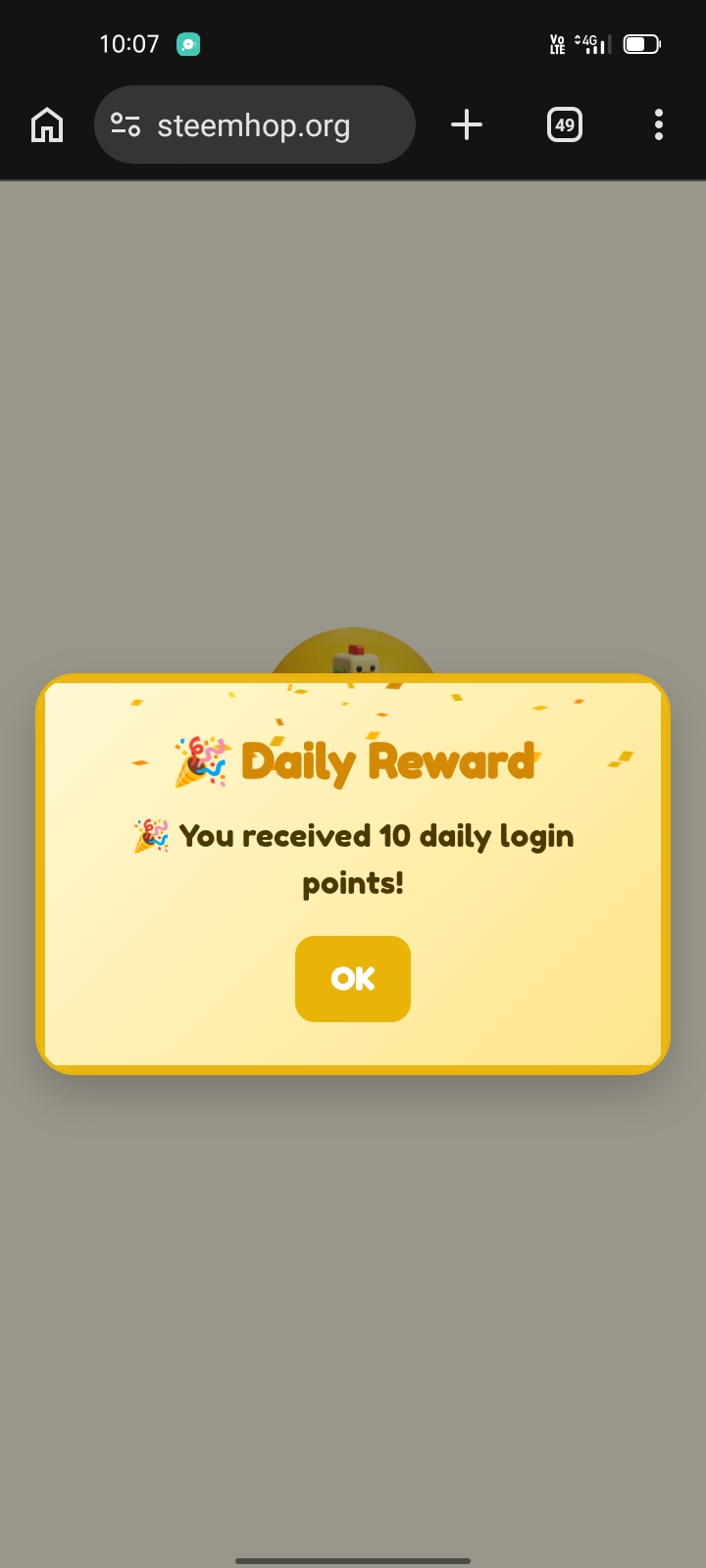Dismiss the Daily Reward popup with OK
This screenshot has height=1568, width=706.
pyautogui.click(x=352, y=978)
